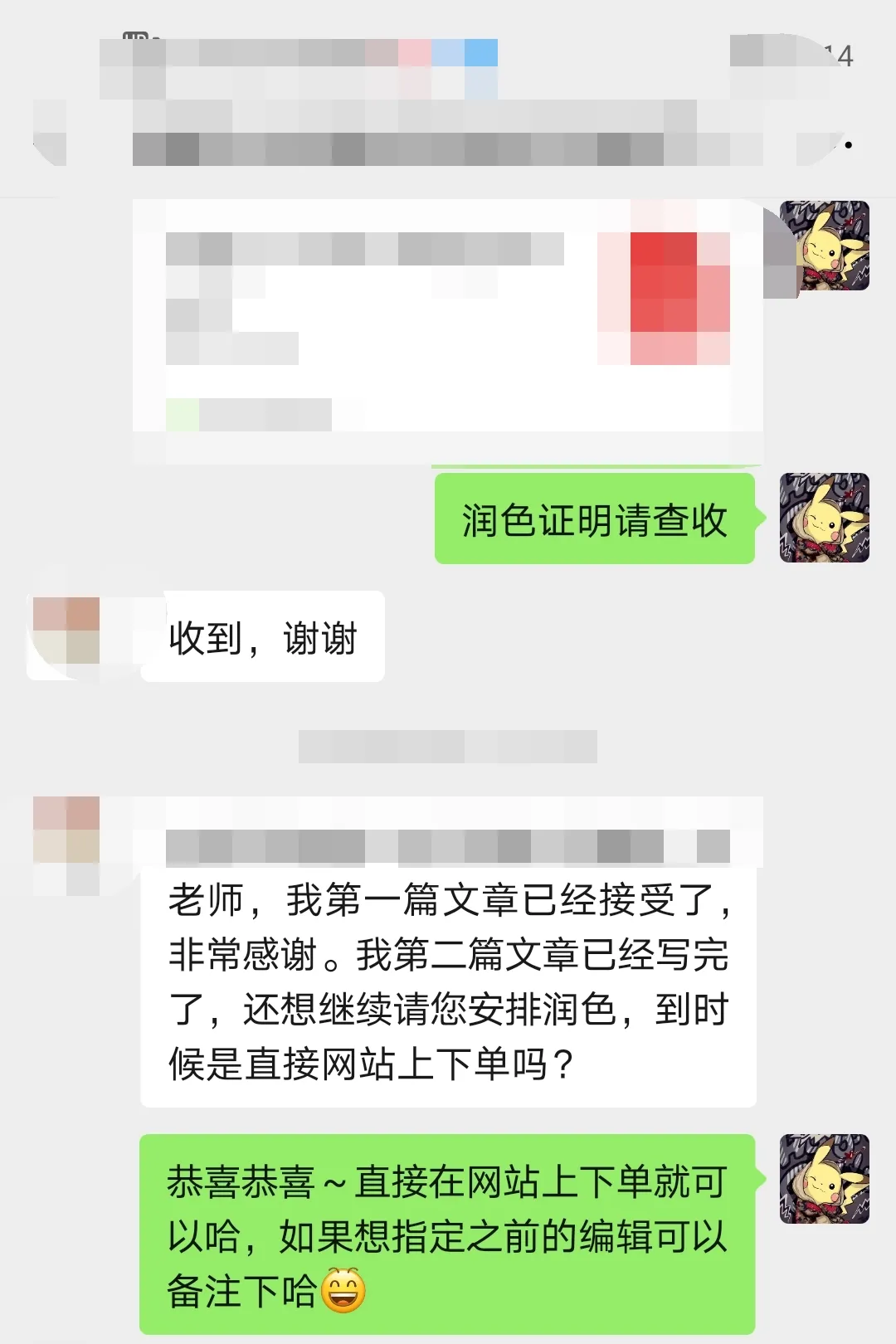Tap the Pikachu avatar beside the 恭喜恭喜 reply
Image resolution: width=896 pixels, height=1344 pixels.
(824, 1178)
